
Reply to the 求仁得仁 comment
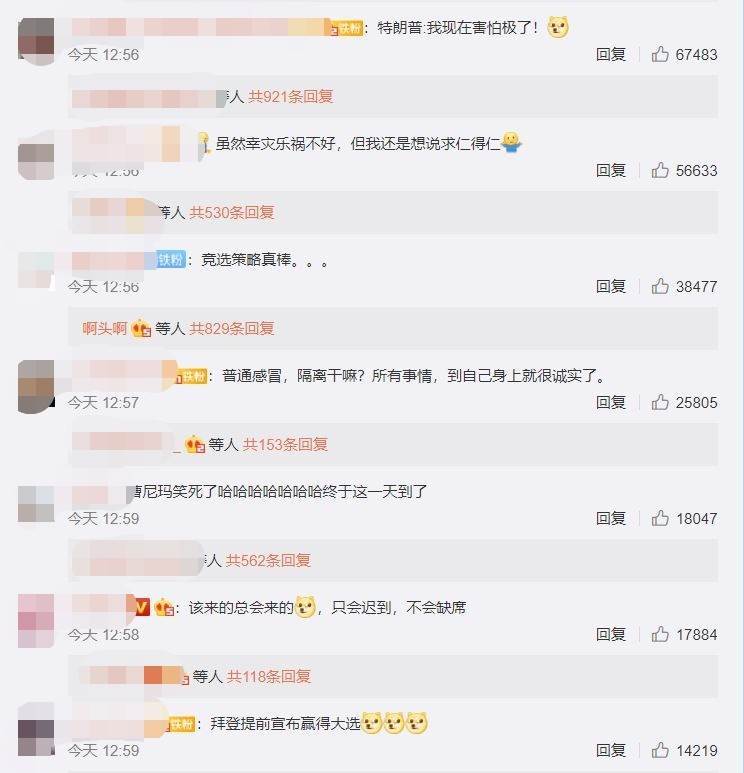611,171
